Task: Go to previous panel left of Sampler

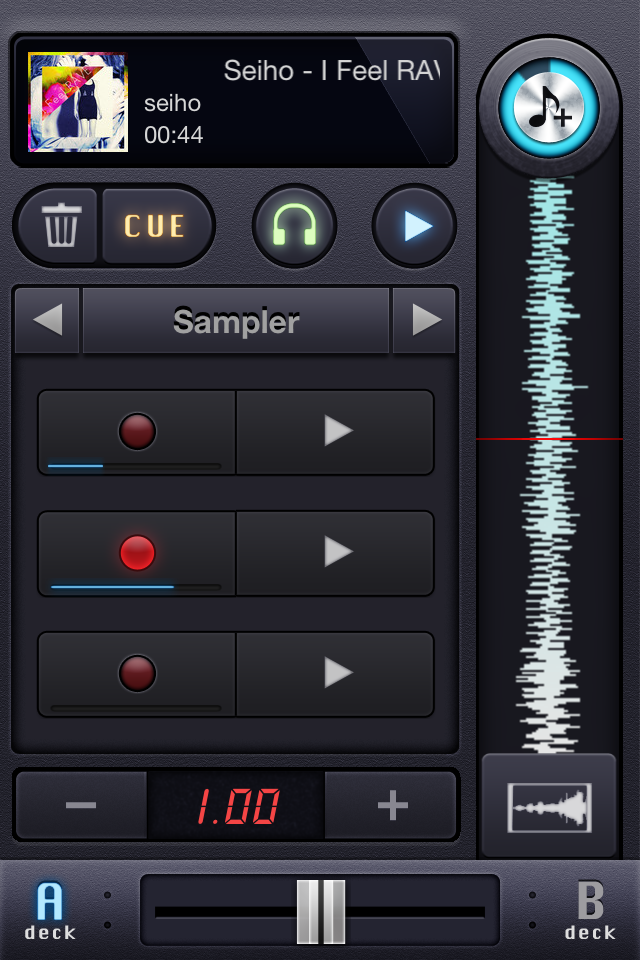Action: pyautogui.click(x=47, y=320)
